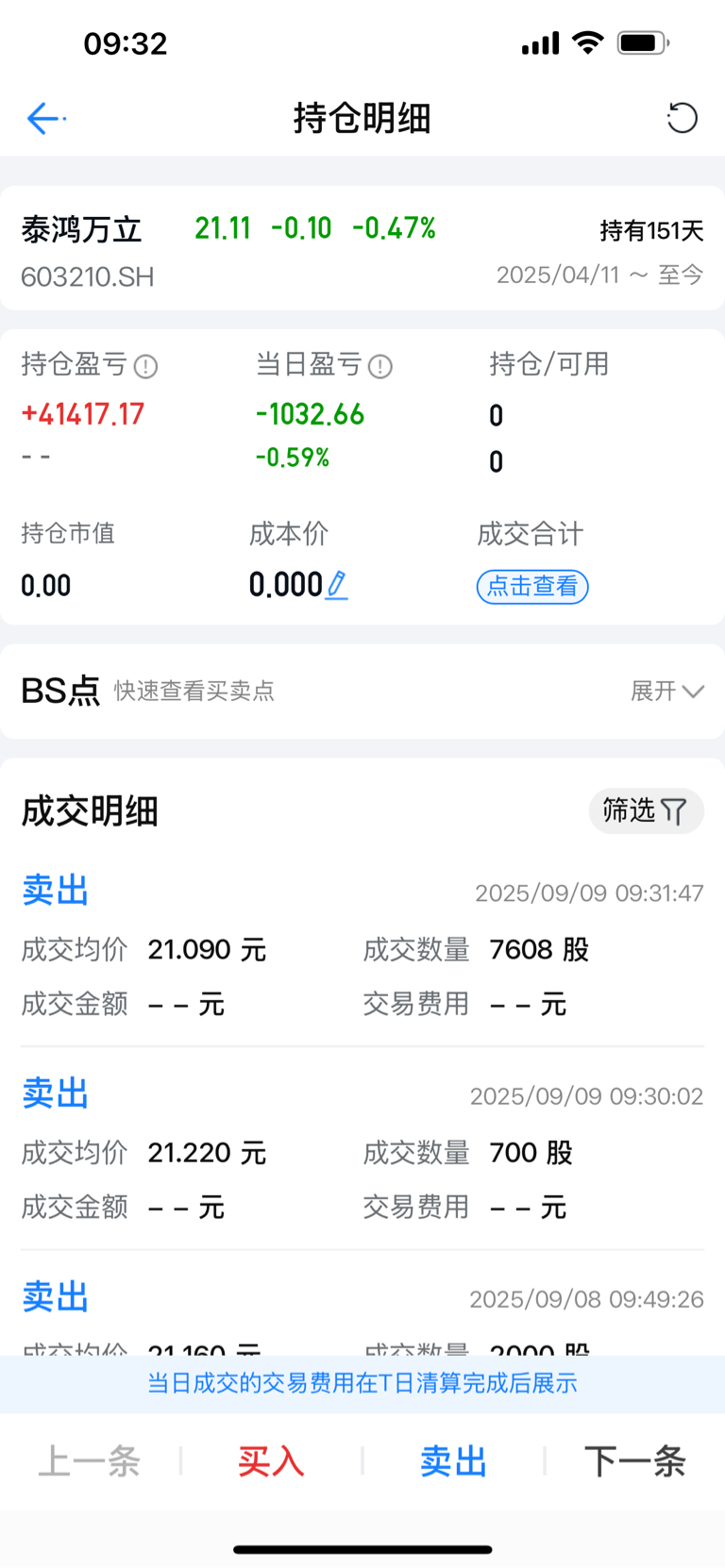Refresh the position details
The height and width of the screenshot is (1568, 725).
point(682,118)
